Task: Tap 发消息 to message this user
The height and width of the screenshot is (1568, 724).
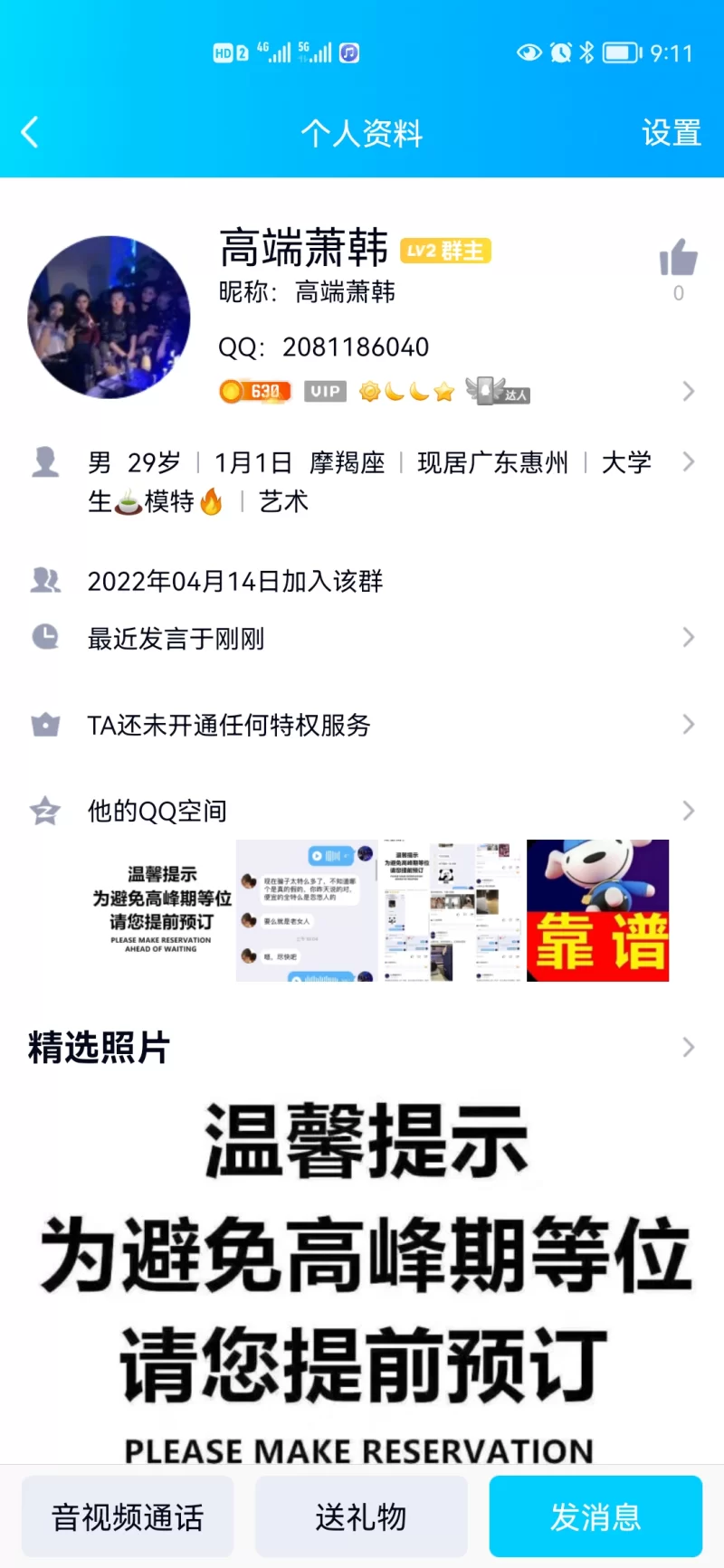Action: [595, 1516]
